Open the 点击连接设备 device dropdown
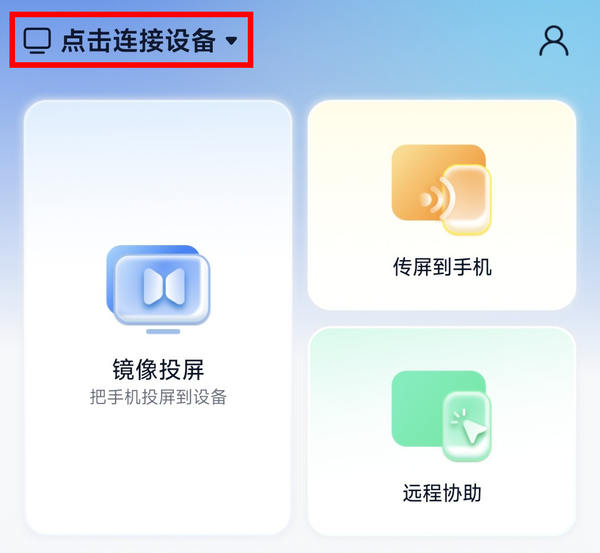 click(x=132, y=41)
